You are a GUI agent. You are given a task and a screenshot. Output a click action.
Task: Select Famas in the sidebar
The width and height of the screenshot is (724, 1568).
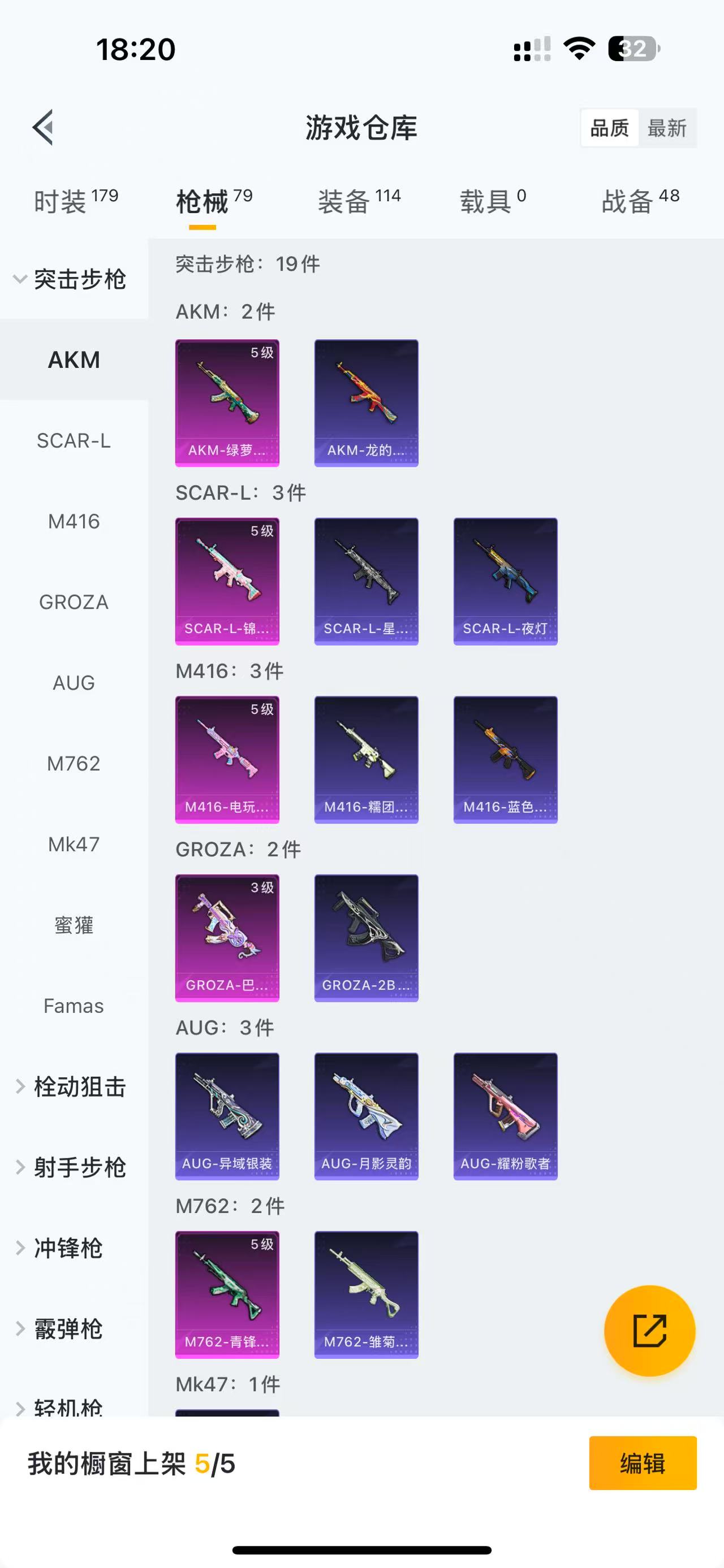click(74, 1006)
